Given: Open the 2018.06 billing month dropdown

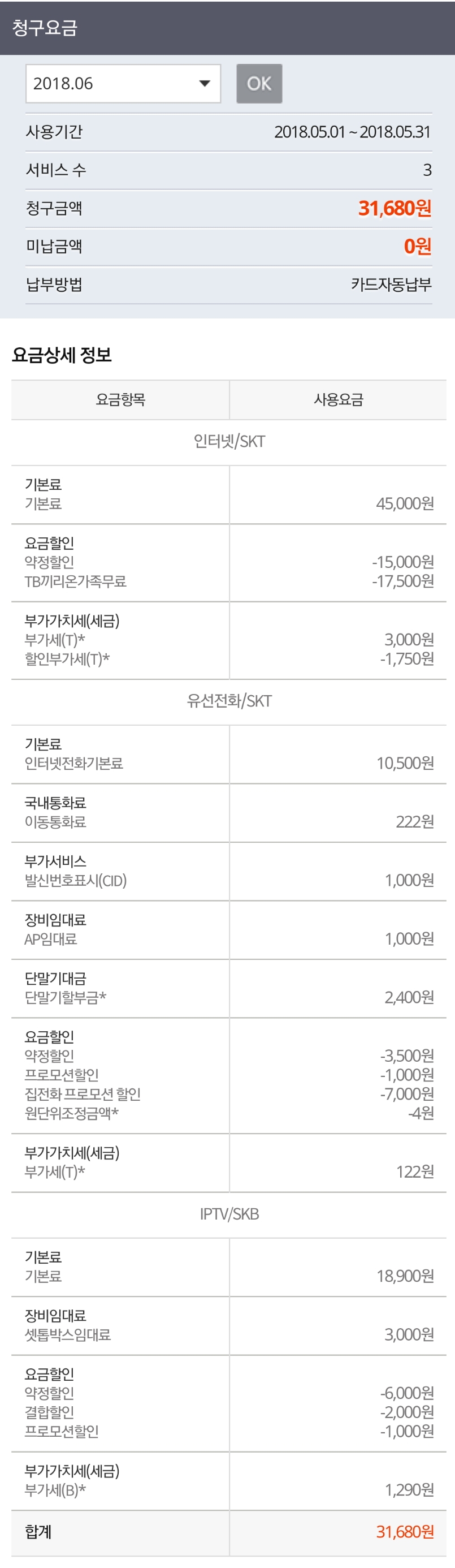Looking at the screenshot, I should (x=123, y=83).
